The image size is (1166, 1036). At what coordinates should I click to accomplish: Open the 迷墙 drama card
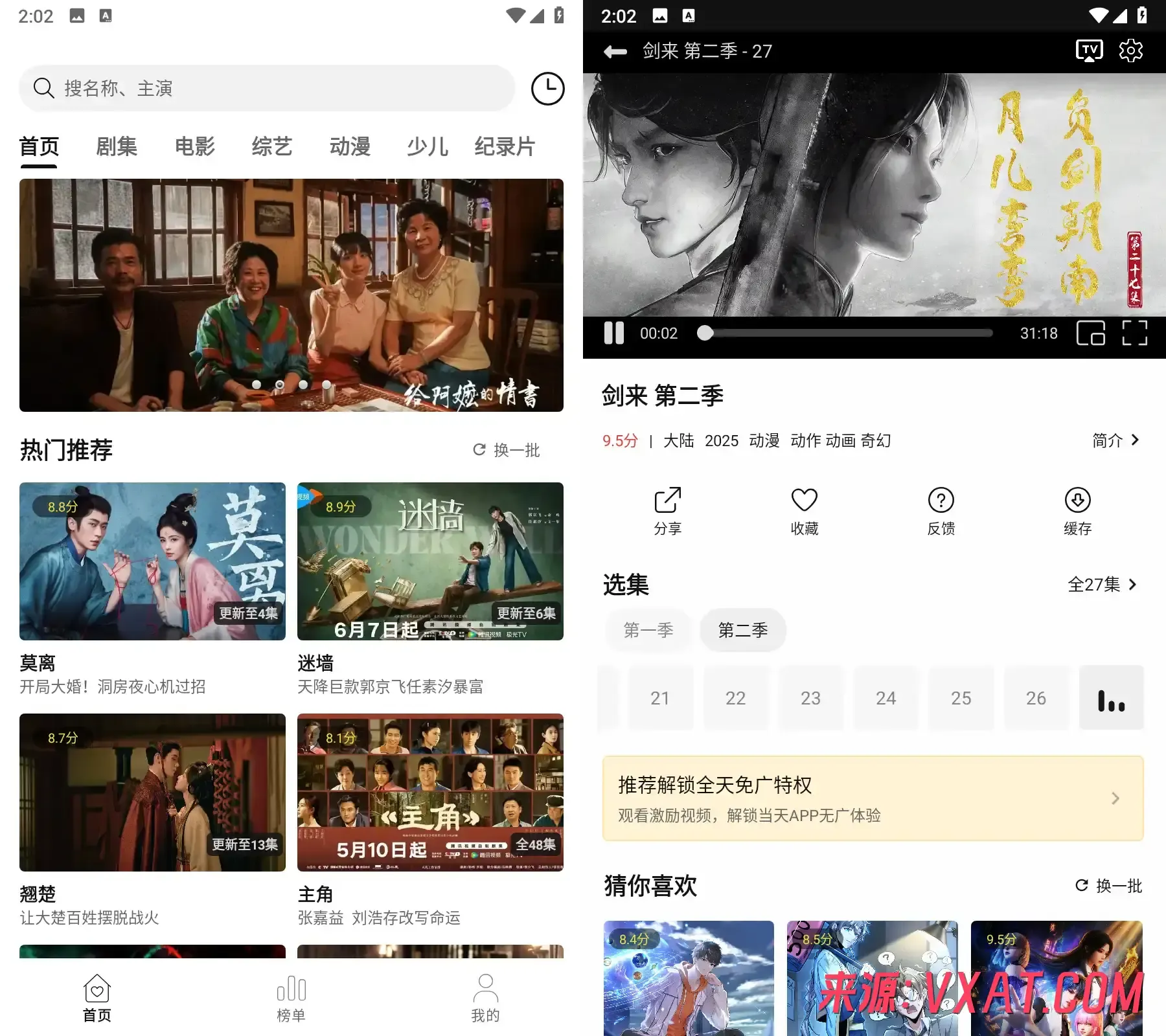[430, 589]
